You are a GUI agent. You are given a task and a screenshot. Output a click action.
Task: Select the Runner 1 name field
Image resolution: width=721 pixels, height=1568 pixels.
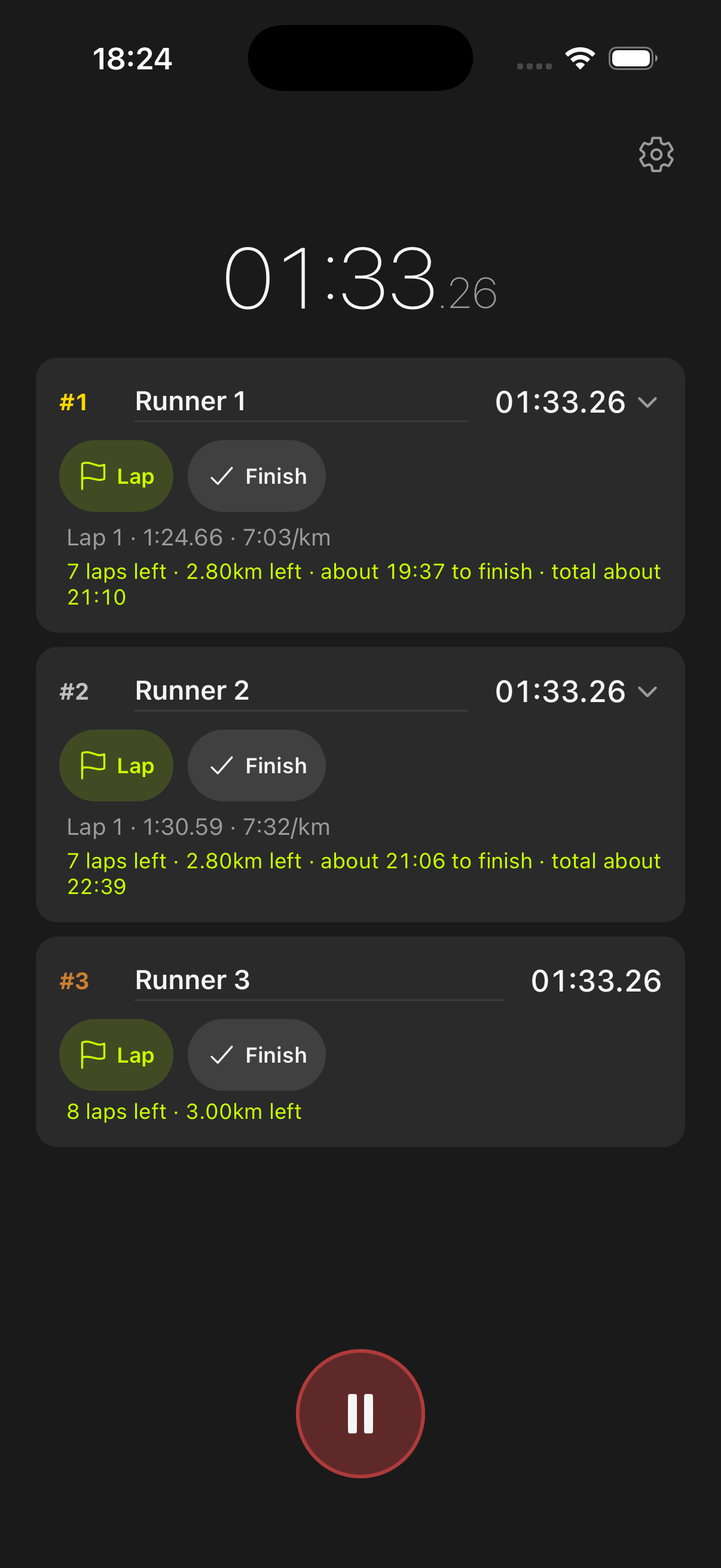(x=301, y=401)
